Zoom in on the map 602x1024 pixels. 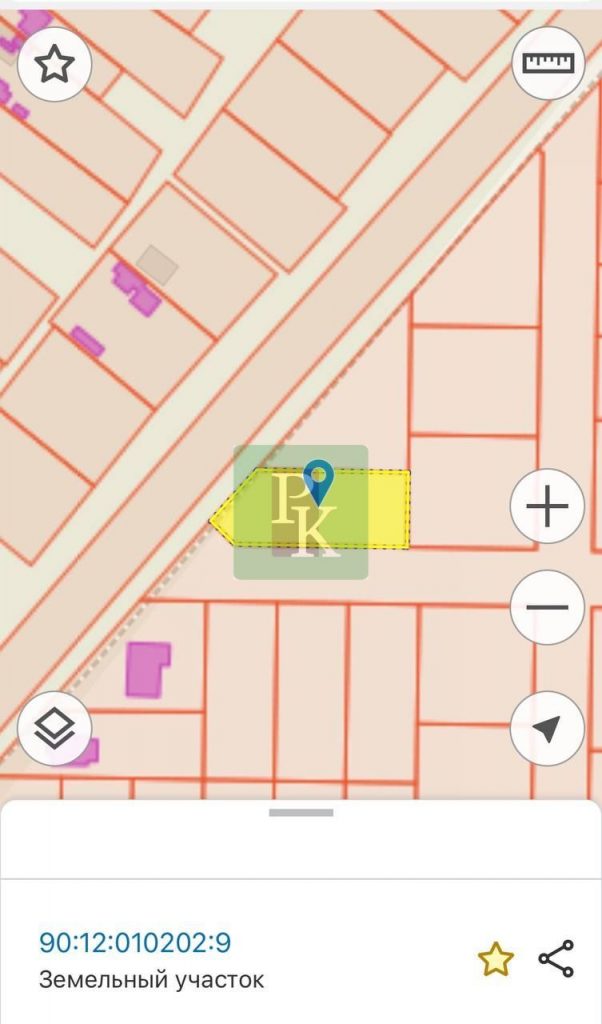[547, 507]
